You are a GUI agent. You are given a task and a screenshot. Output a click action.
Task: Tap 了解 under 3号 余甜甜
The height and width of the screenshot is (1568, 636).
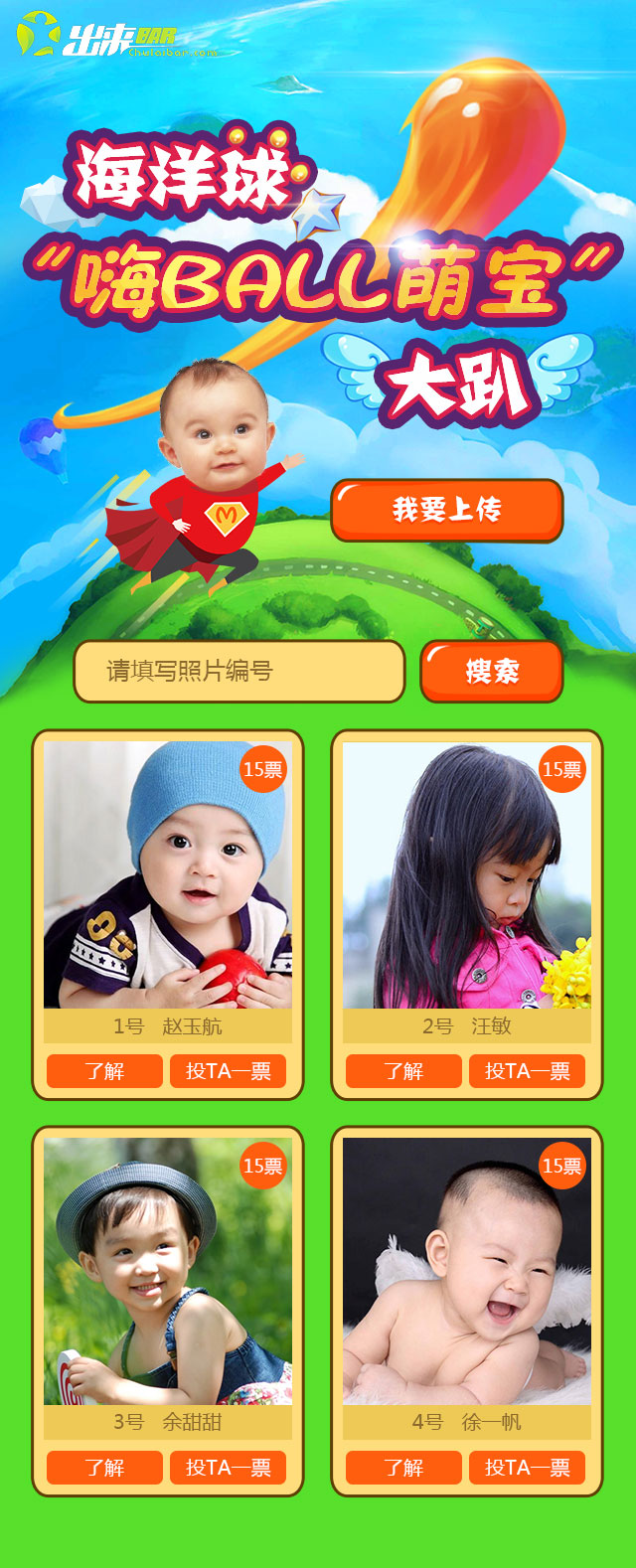[x=104, y=1468]
